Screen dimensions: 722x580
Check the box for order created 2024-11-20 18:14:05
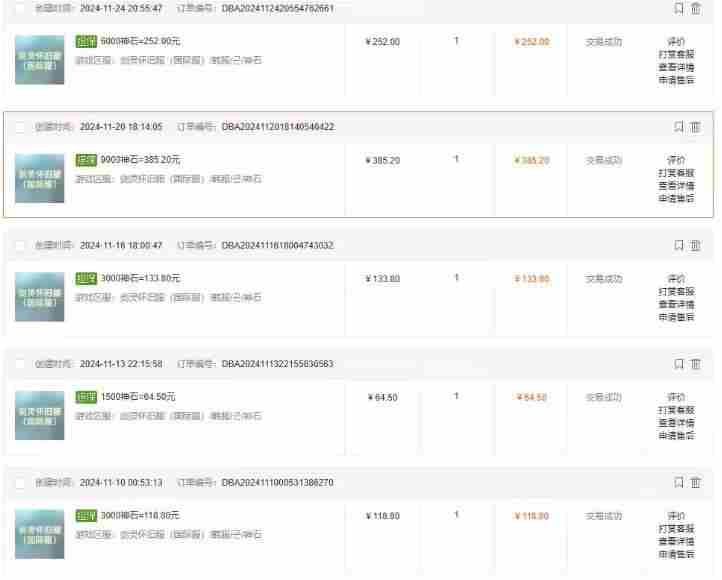pyautogui.click(x=20, y=127)
